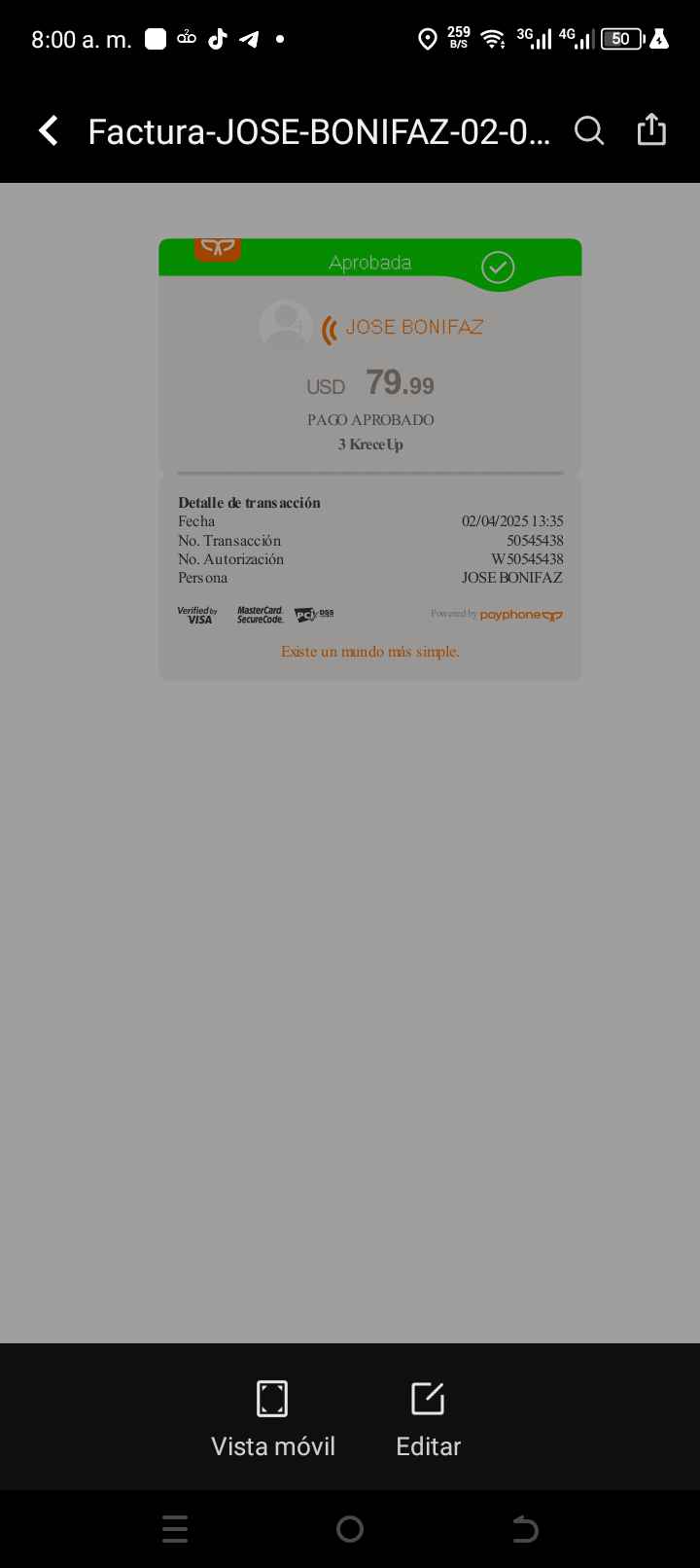
Task: Search within the document
Action: pyautogui.click(x=589, y=130)
